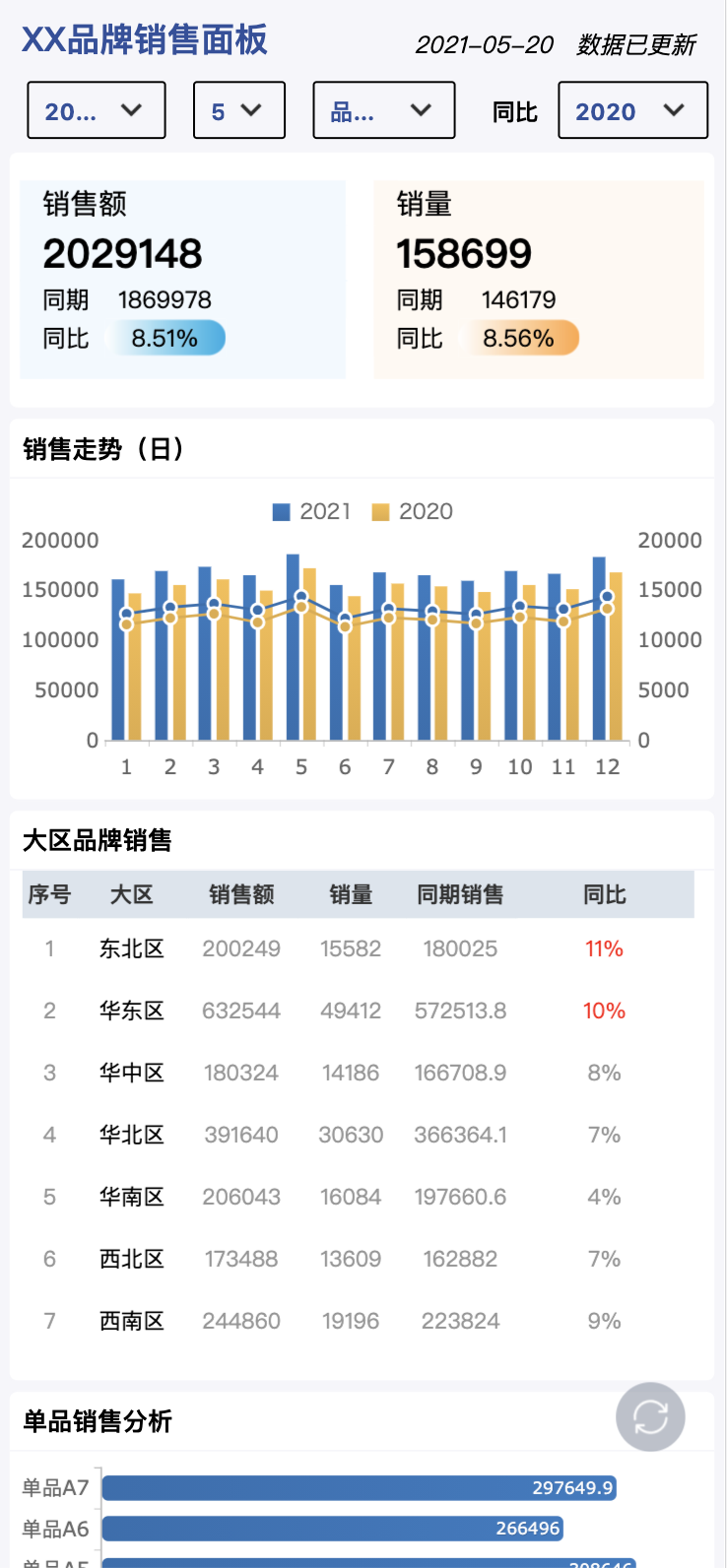The height and width of the screenshot is (1568, 727).
Task: Expand the brand dropdown showing 品...
Action: tap(383, 110)
